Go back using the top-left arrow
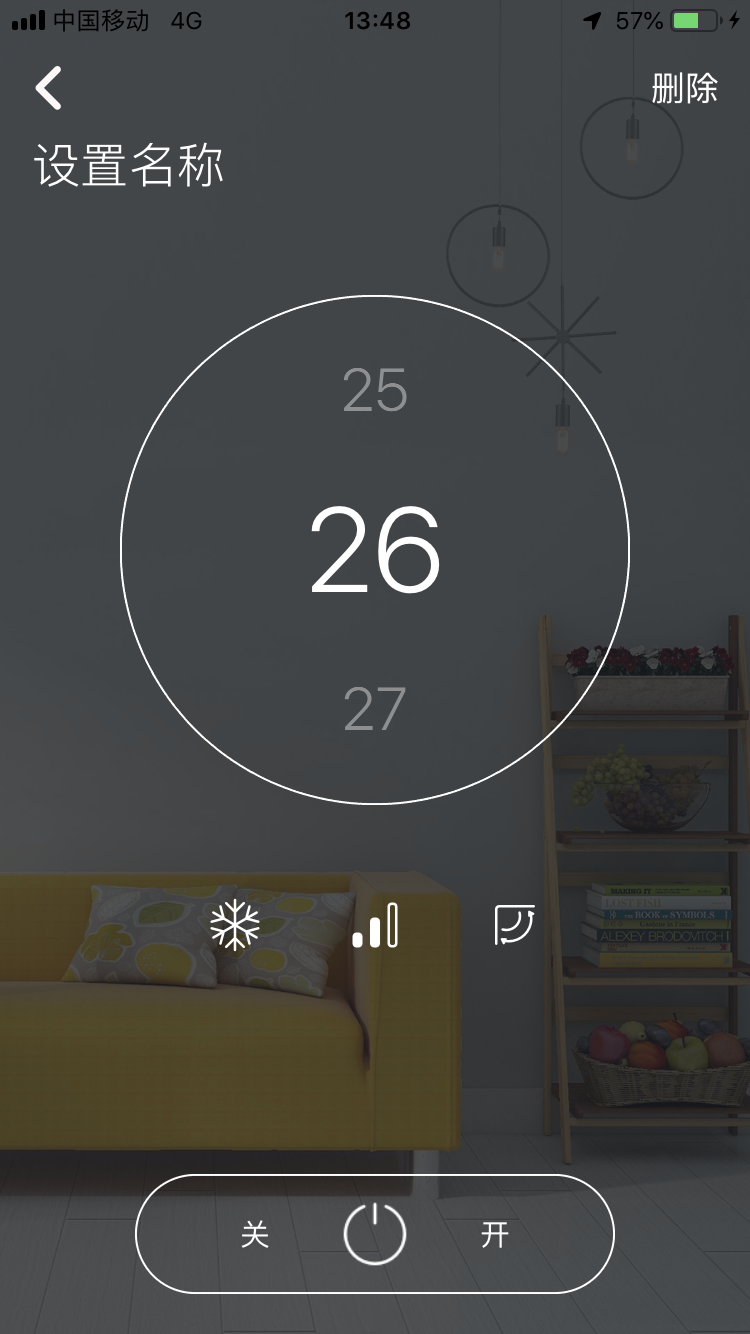The image size is (750, 1334). (x=48, y=88)
